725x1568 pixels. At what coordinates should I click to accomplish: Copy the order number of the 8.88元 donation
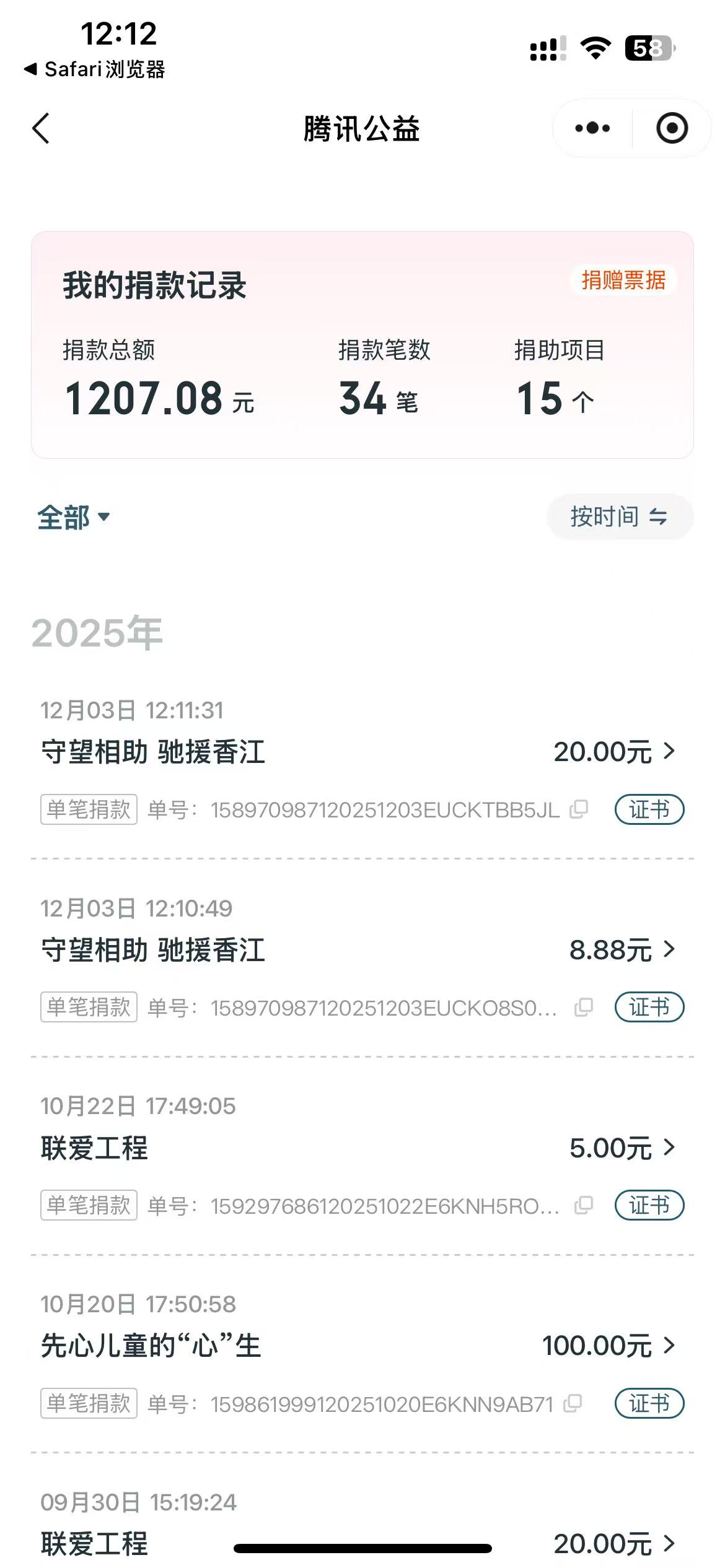(584, 1008)
